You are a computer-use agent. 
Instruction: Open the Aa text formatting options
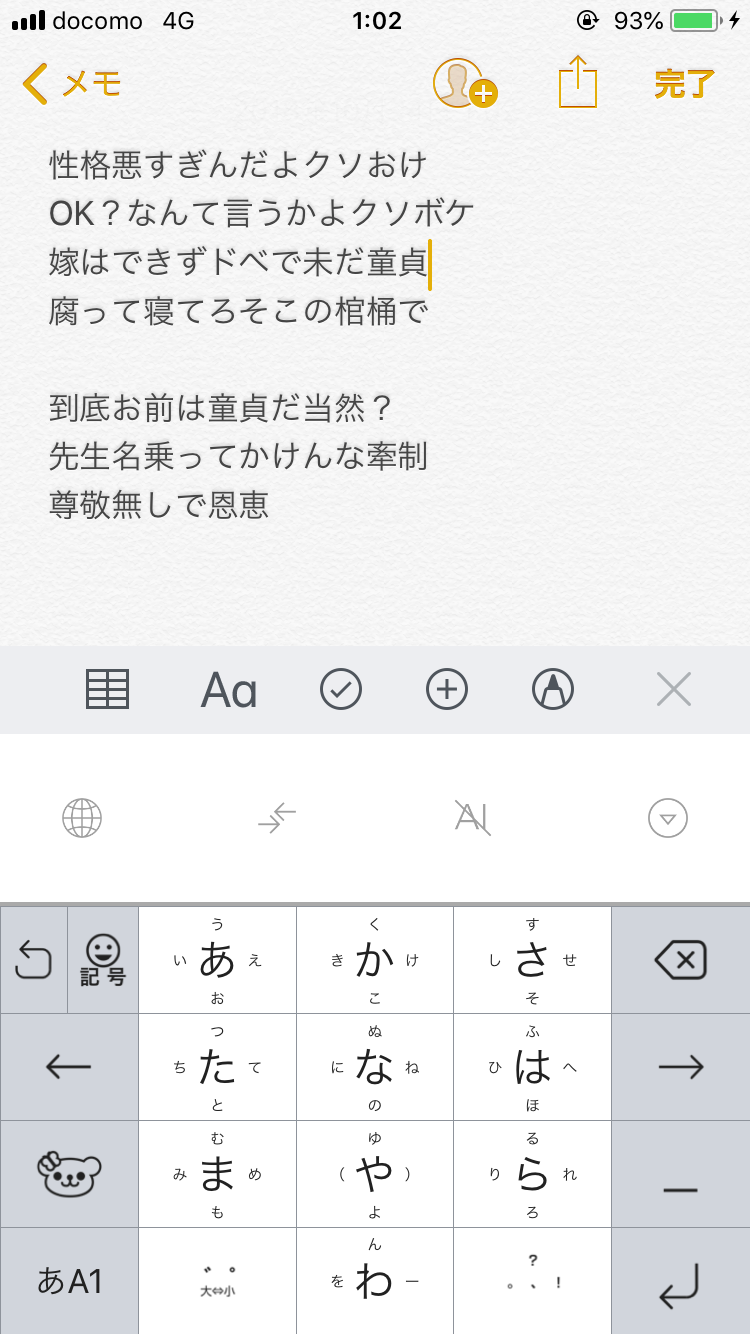pos(229,690)
